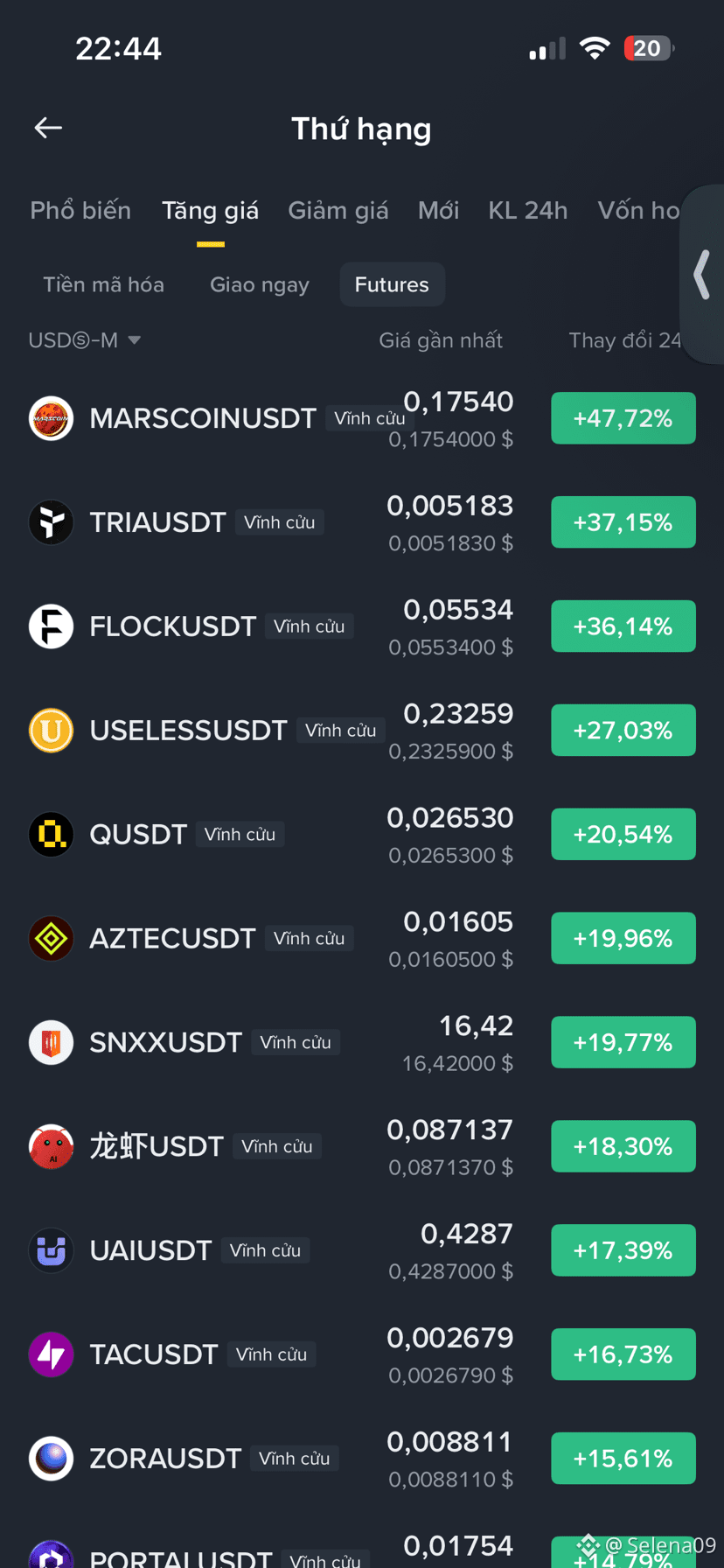
Task: Switch to the Phổ biến tab
Action: (x=80, y=211)
